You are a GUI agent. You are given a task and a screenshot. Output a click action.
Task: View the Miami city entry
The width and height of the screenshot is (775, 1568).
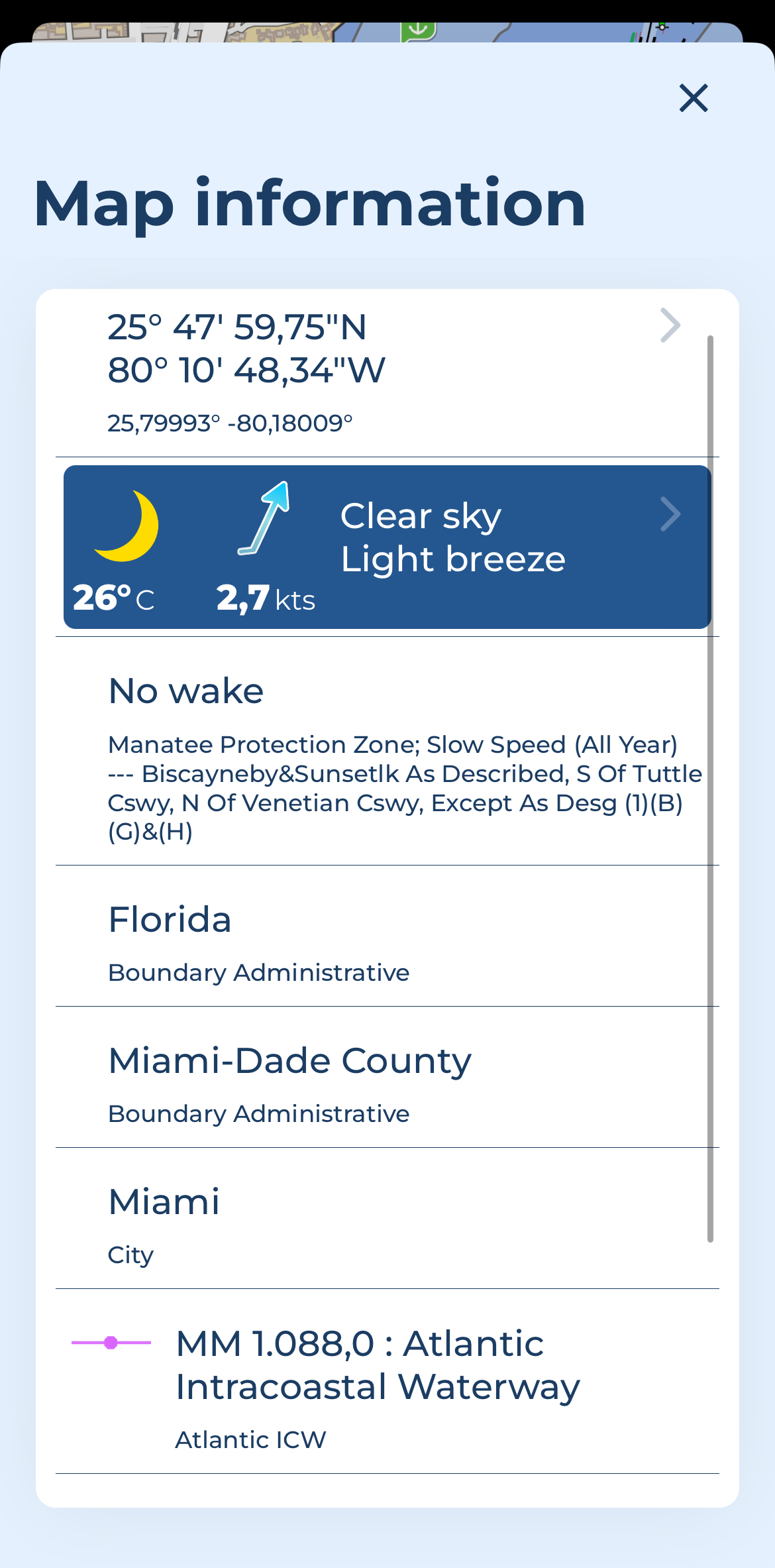pyautogui.click(x=387, y=1219)
